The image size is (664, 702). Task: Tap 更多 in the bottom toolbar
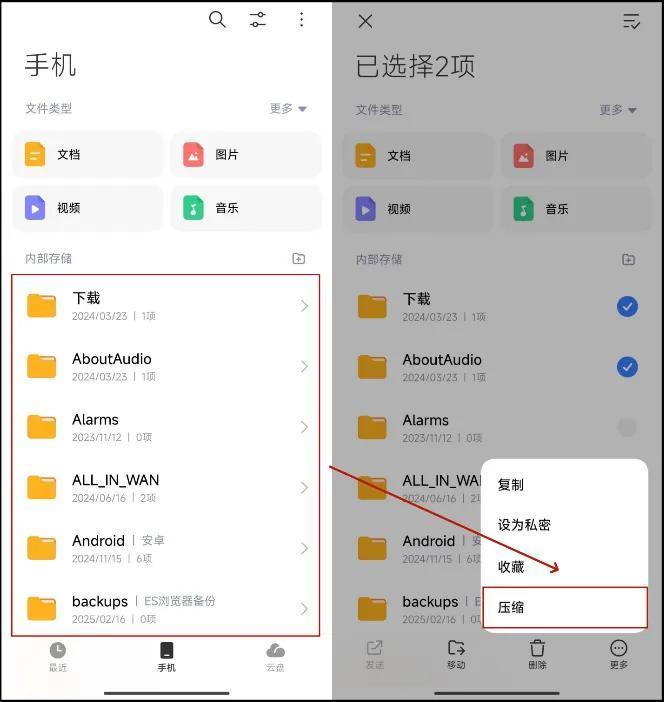tap(618, 654)
